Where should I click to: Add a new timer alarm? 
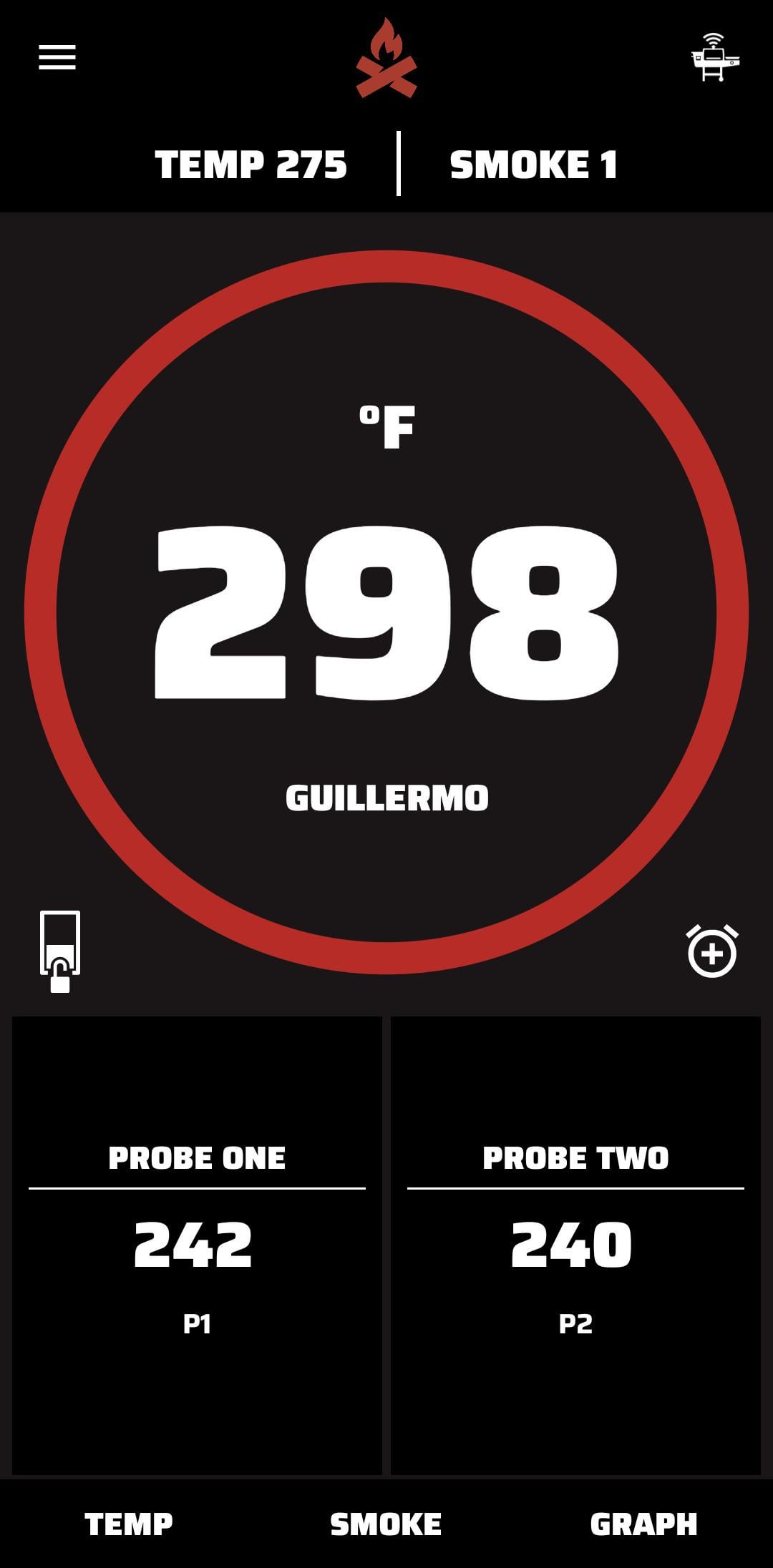(712, 951)
